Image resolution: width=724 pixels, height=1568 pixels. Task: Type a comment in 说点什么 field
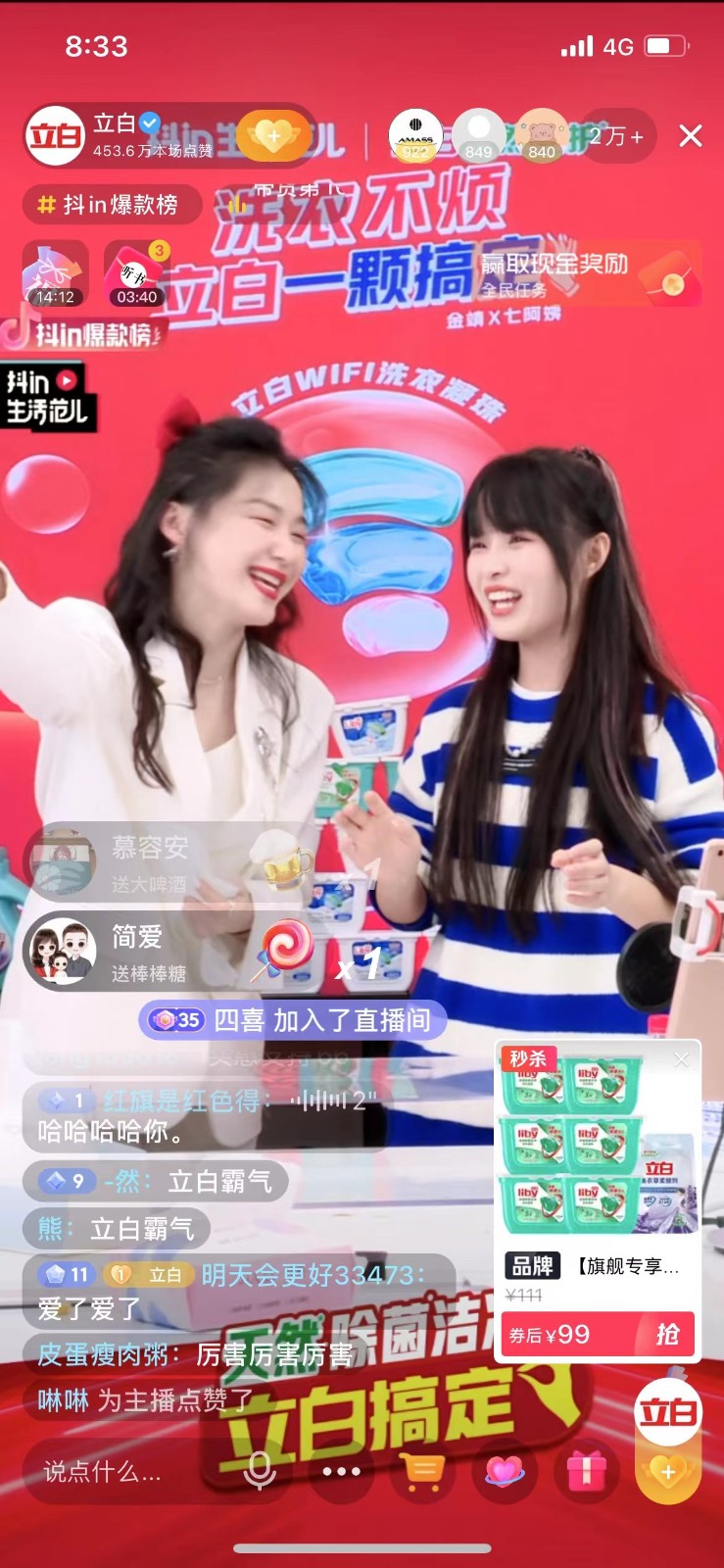(118, 1471)
